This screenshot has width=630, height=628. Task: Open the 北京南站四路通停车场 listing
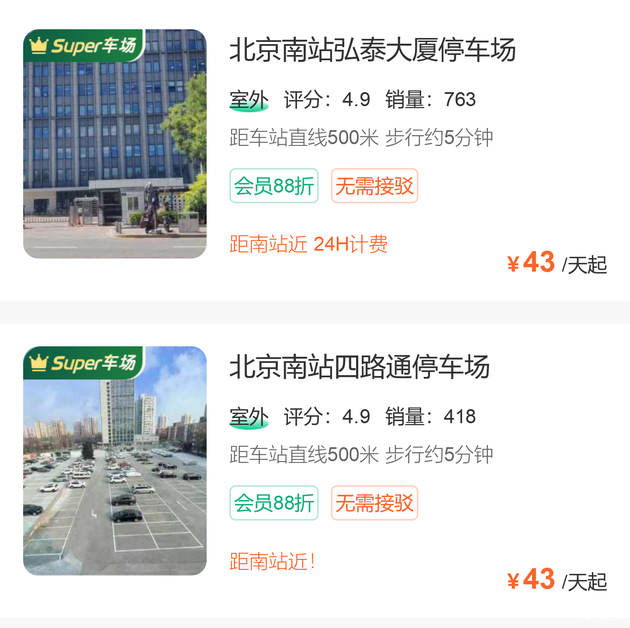click(359, 366)
